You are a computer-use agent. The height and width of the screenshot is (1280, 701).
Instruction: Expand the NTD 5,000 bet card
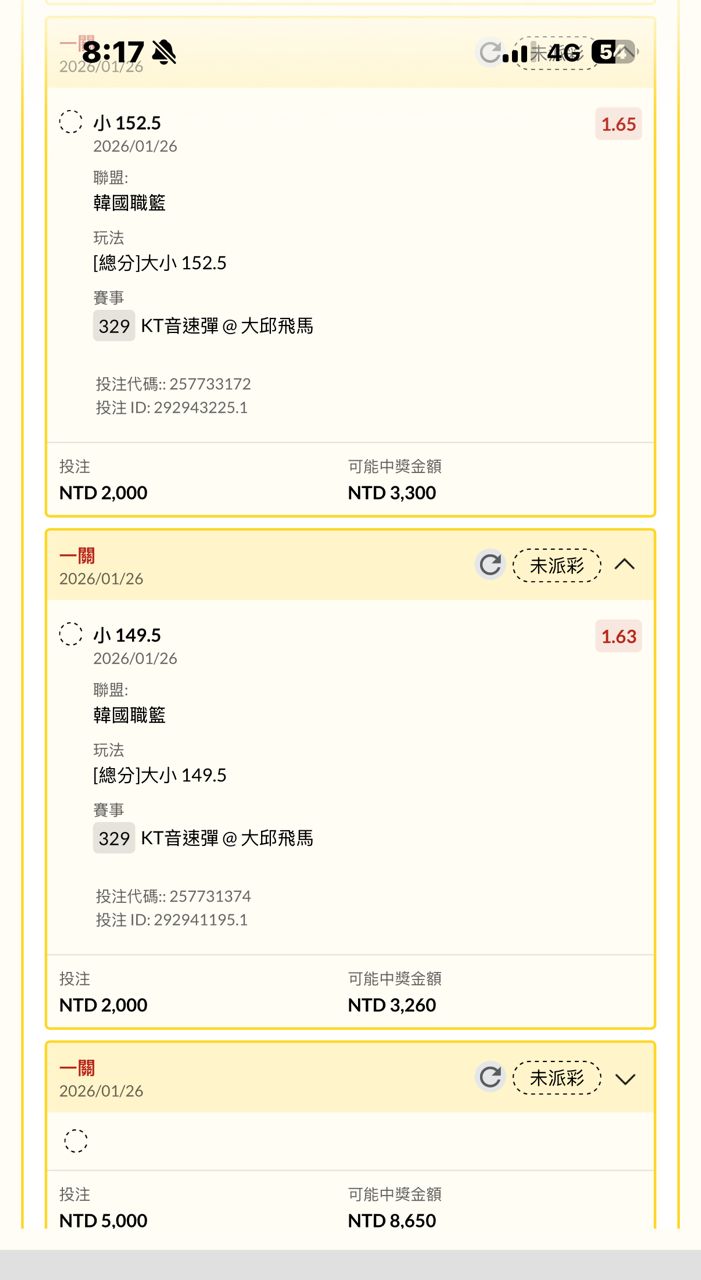click(625, 1078)
